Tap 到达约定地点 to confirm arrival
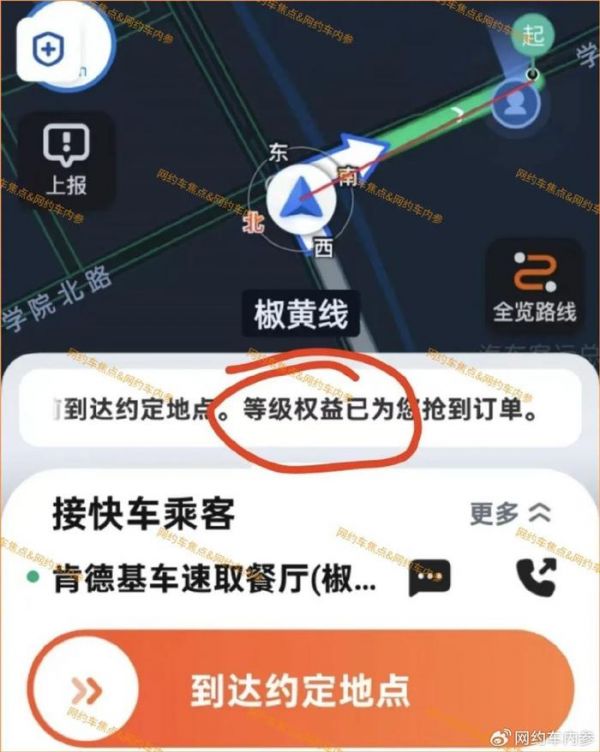Screen dimensions: 600x752 click(300, 689)
